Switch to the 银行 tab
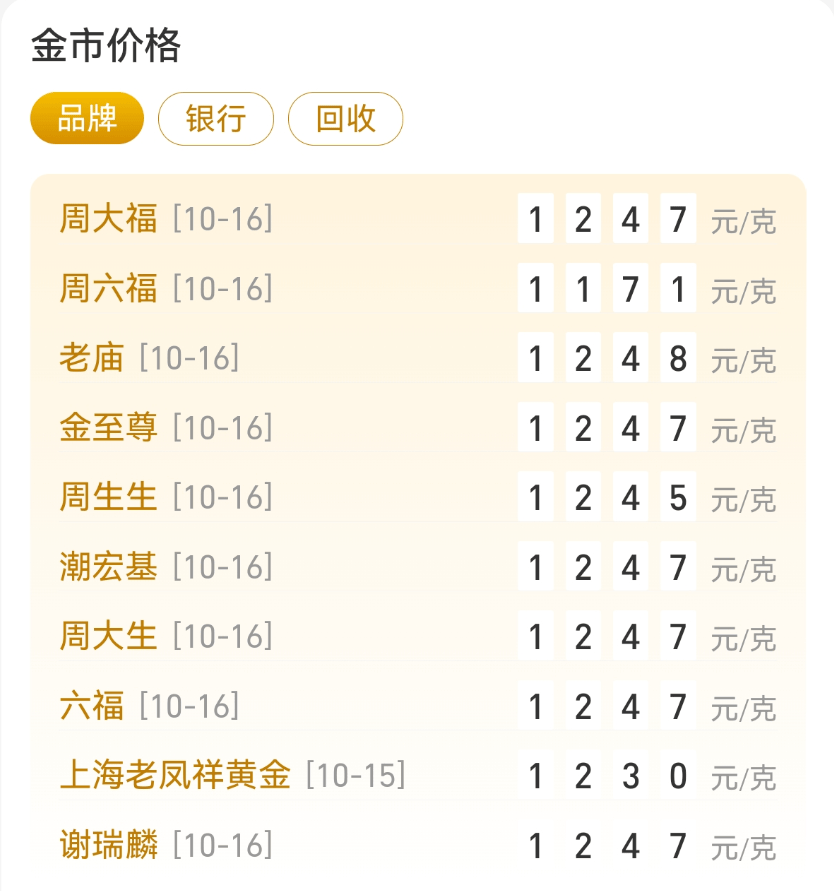834x891 pixels. pos(216,117)
